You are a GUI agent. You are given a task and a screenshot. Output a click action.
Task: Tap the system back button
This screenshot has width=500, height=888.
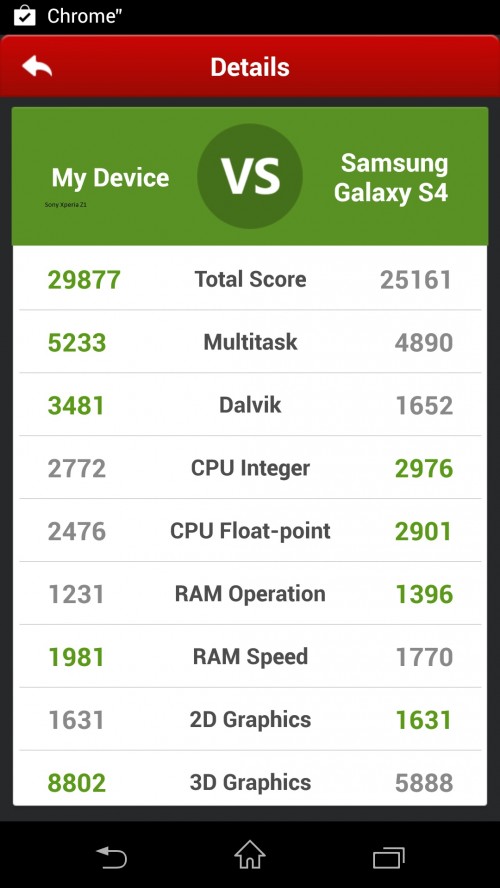[112, 857]
